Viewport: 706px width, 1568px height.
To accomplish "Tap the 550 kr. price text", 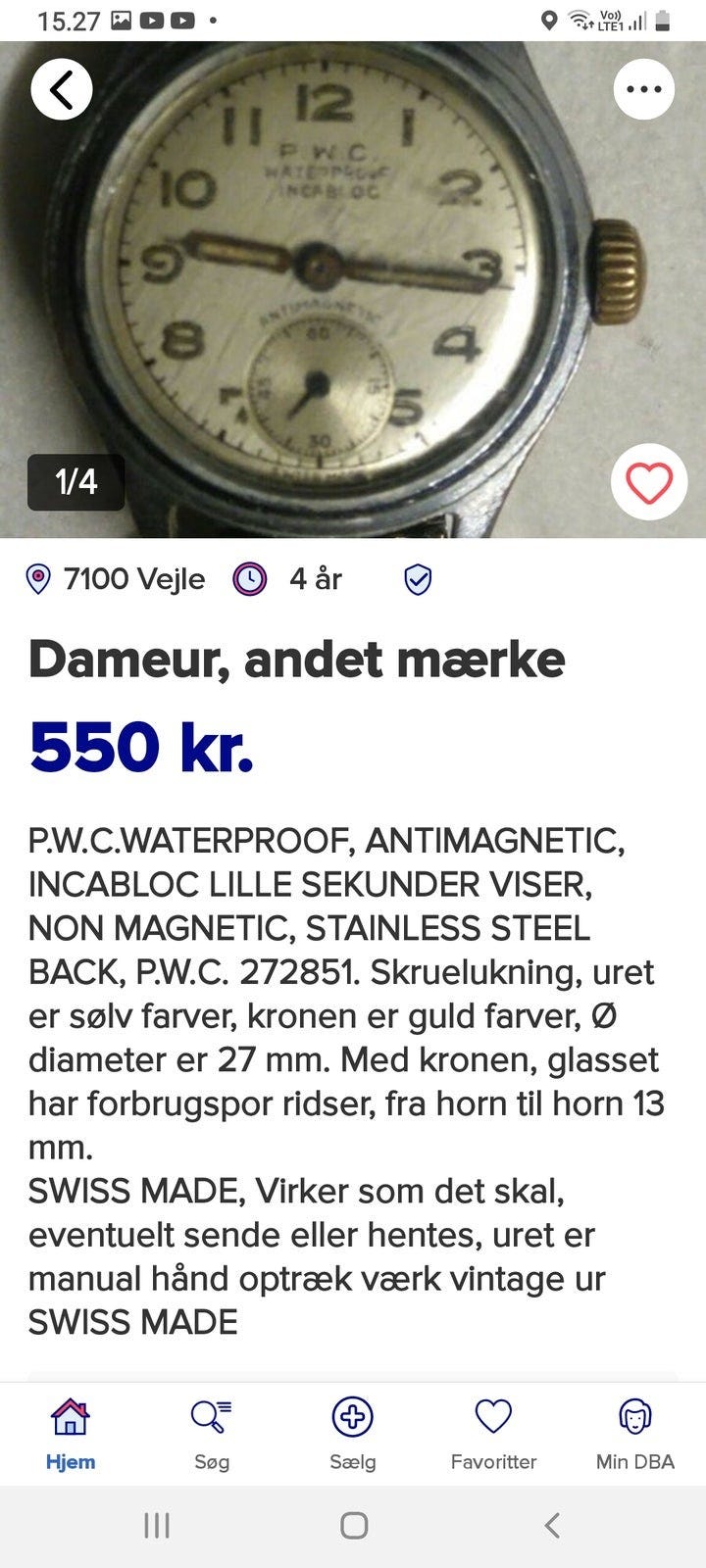I will point(141,749).
